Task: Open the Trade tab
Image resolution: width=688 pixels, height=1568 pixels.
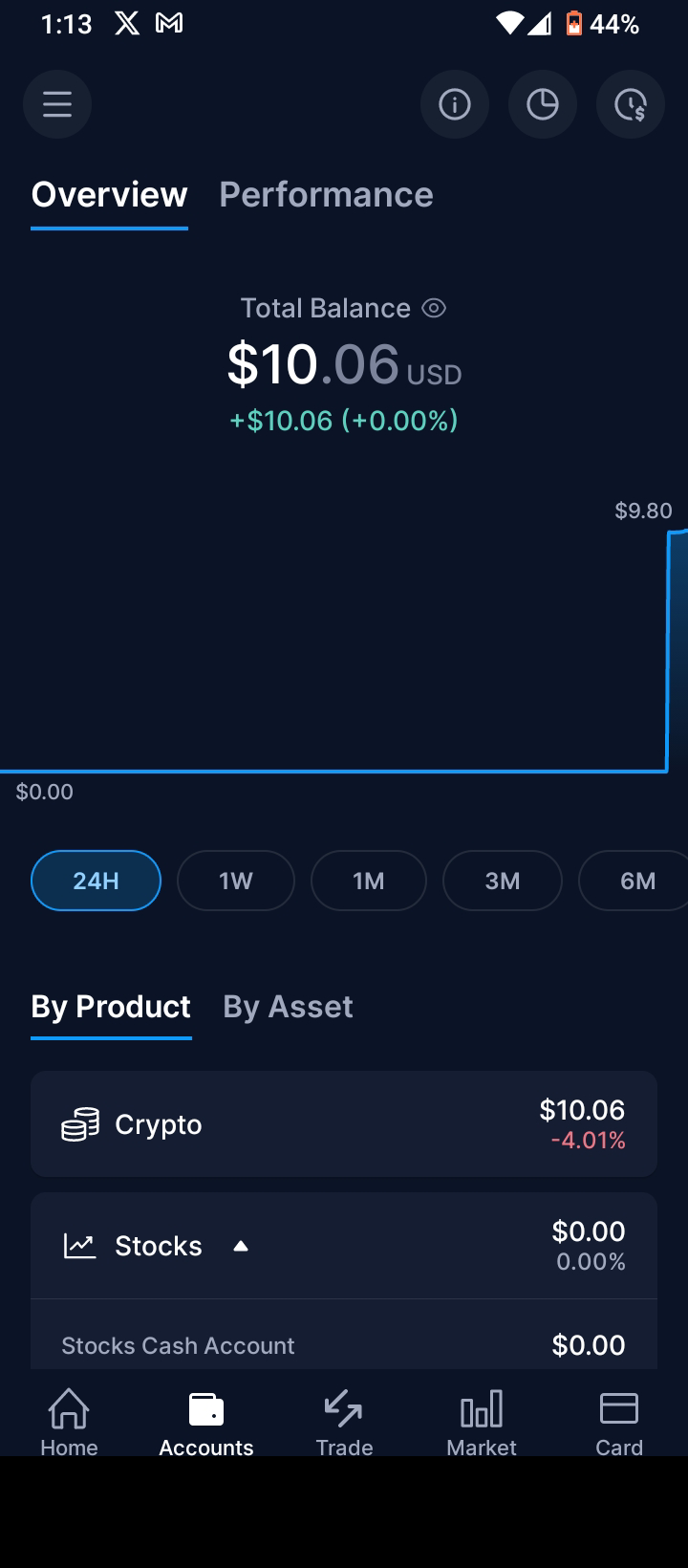Action: click(x=344, y=1423)
